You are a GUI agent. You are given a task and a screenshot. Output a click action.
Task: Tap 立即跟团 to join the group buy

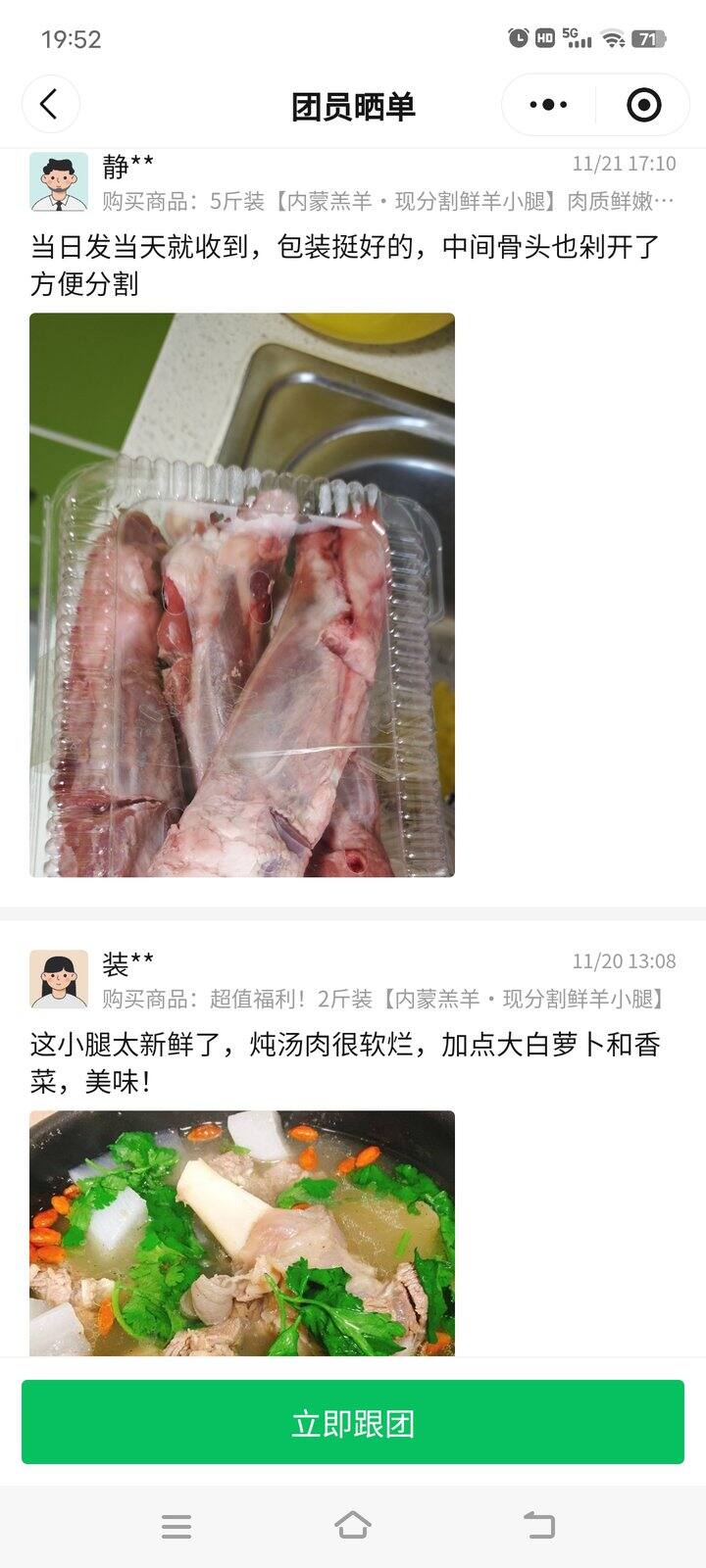(x=353, y=1423)
